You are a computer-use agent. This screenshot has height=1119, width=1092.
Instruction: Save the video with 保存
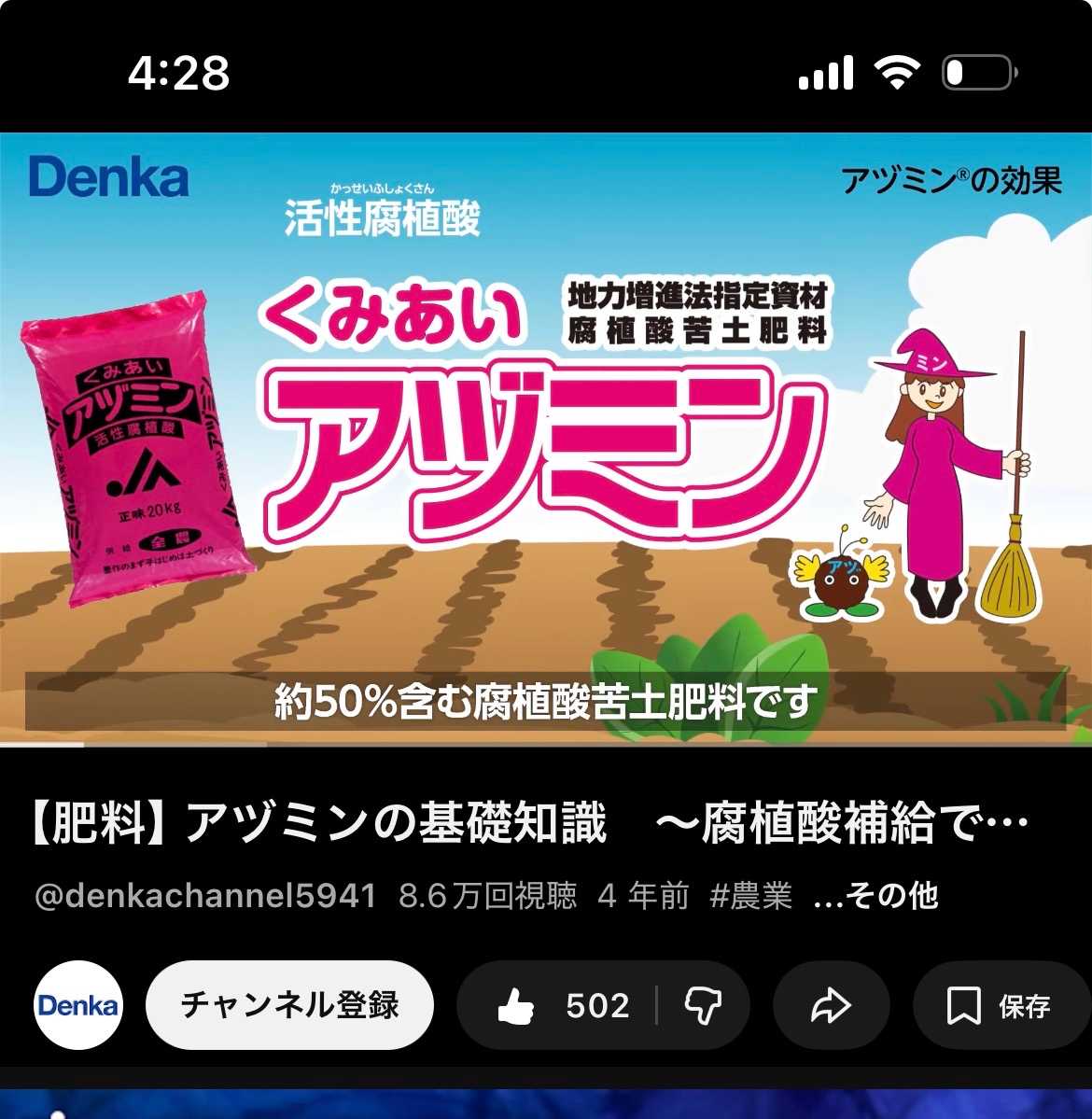pyautogui.click(x=999, y=1005)
